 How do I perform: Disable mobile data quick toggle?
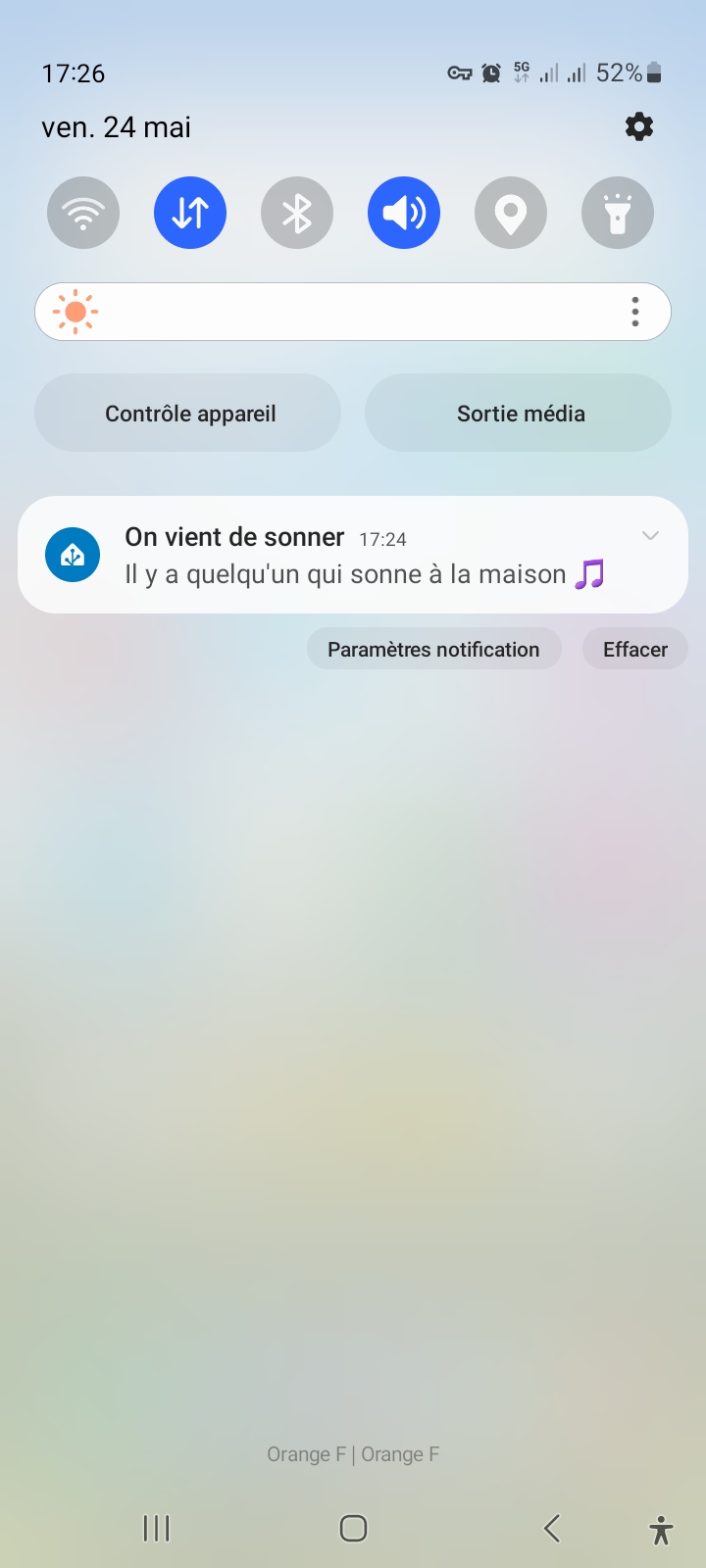(190, 213)
